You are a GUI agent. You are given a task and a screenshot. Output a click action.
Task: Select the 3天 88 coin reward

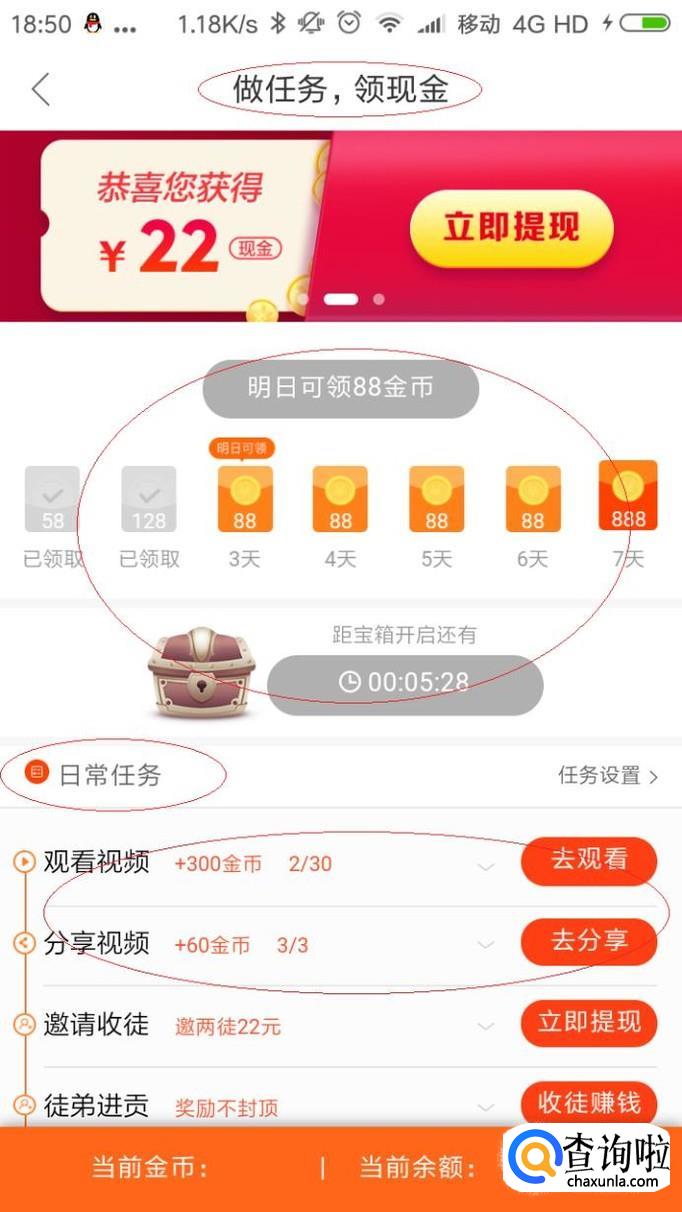[245, 499]
